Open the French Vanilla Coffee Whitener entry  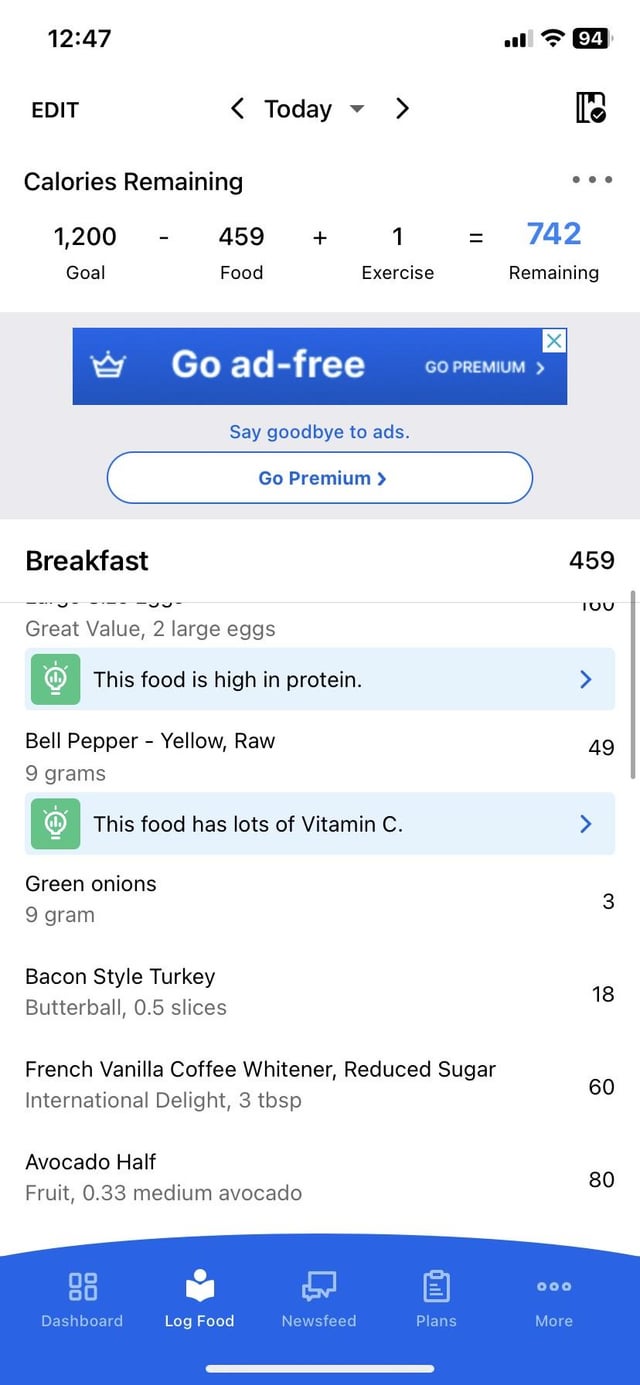coord(320,1084)
